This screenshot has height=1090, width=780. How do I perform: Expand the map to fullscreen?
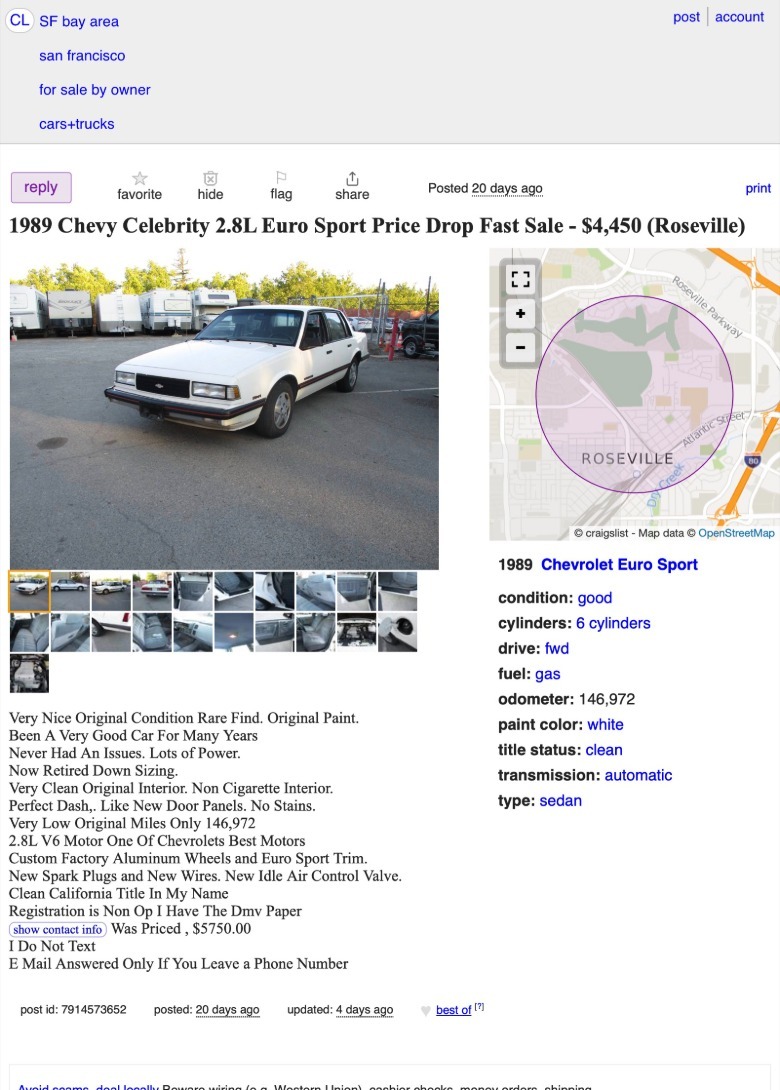coord(521,280)
